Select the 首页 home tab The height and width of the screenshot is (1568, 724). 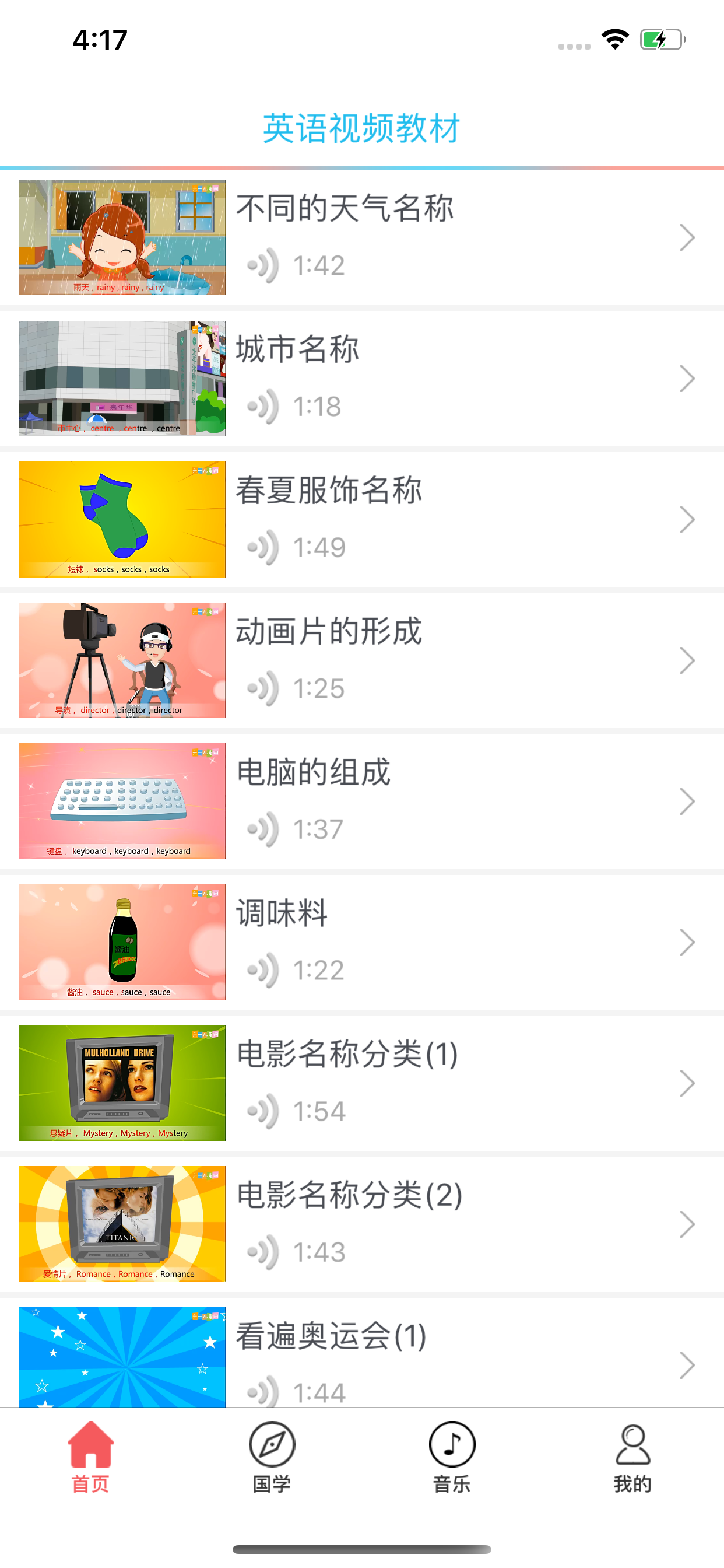91,1457
